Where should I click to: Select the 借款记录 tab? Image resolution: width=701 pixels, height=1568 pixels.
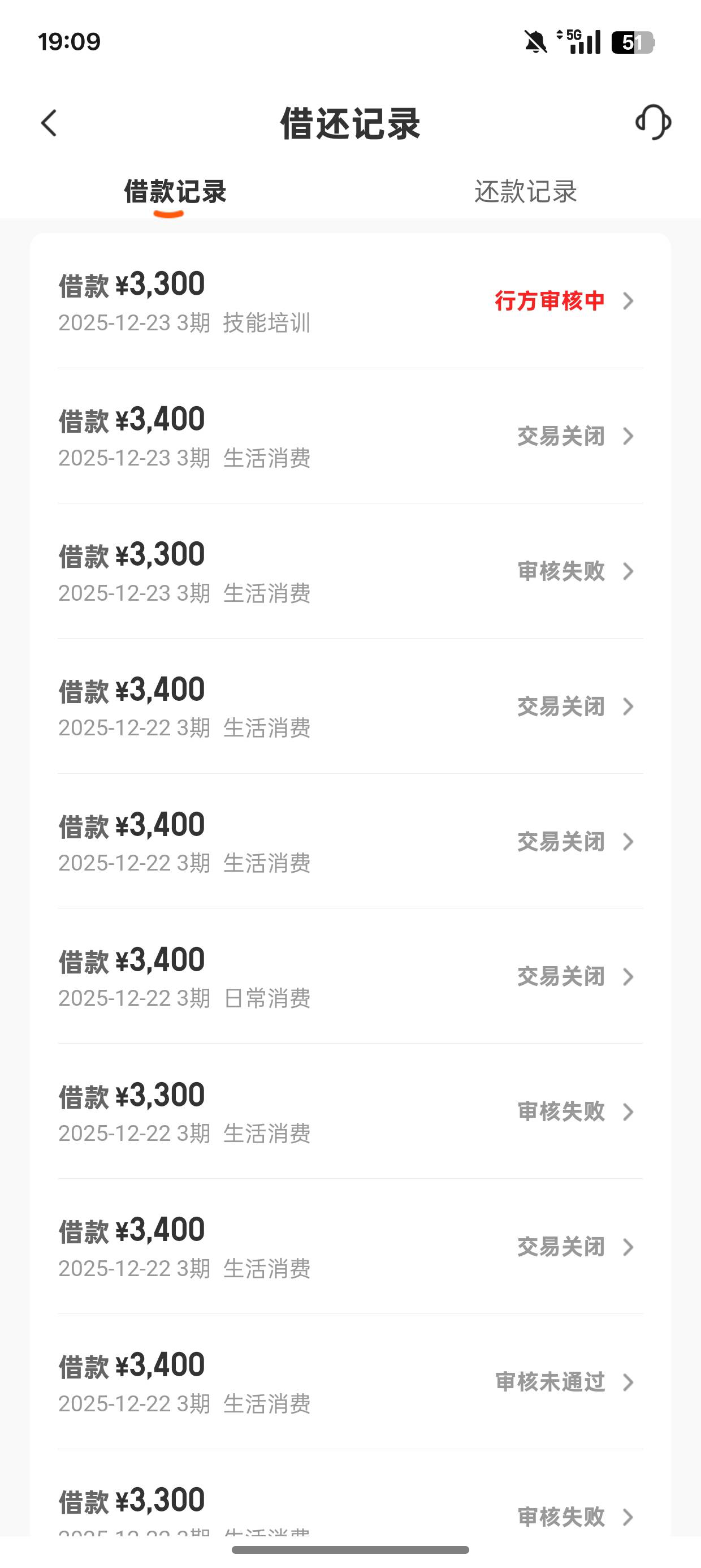click(175, 191)
